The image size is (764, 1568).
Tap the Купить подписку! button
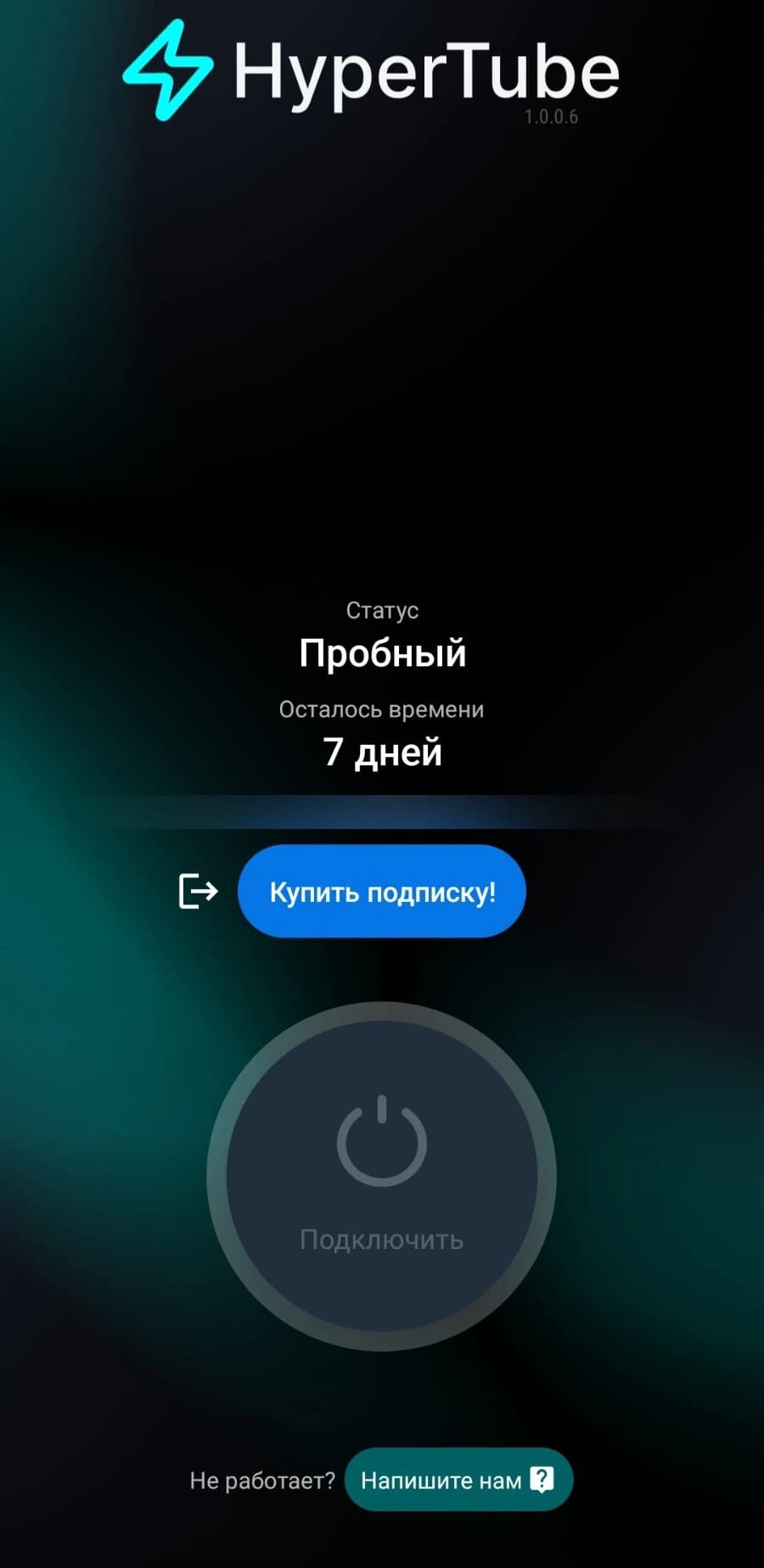382,892
